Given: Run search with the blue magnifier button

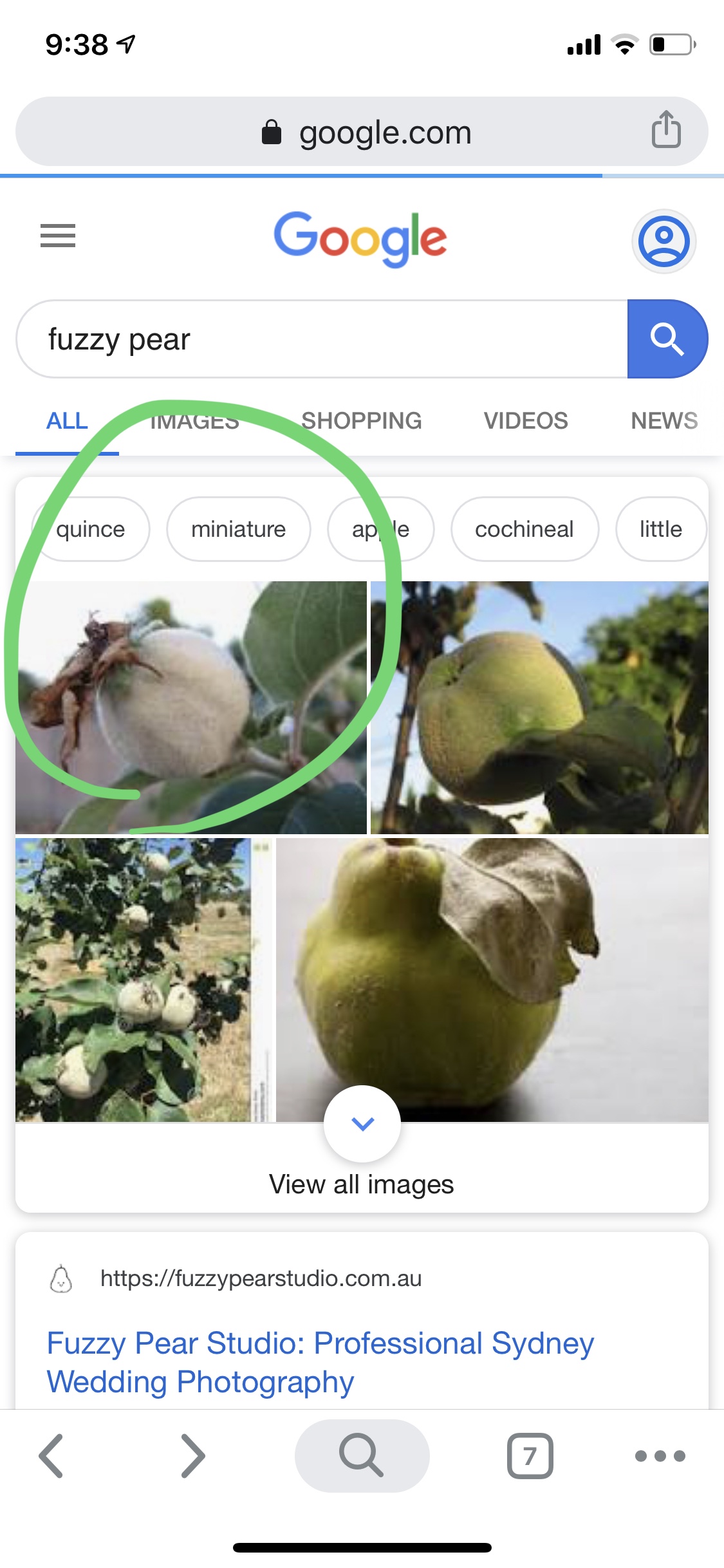Looking at the screenshot, I should [x=667, y=339].
